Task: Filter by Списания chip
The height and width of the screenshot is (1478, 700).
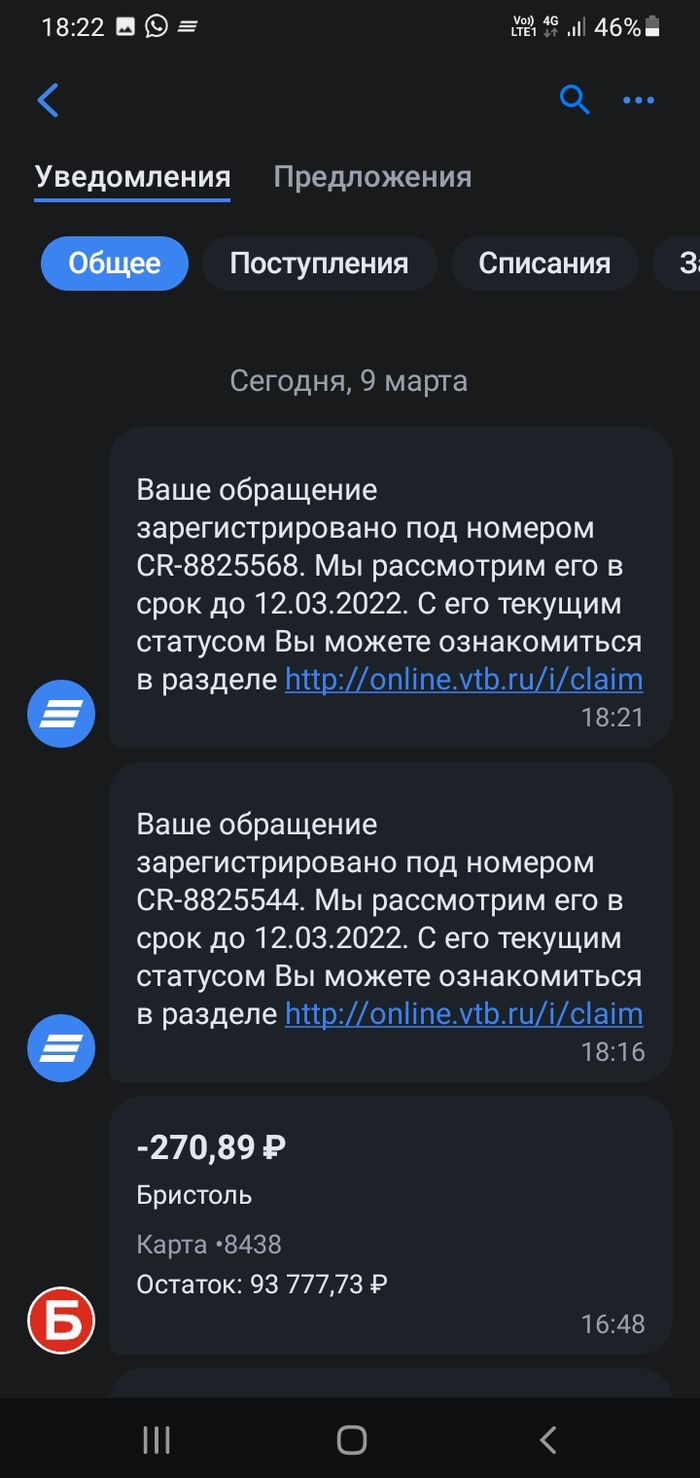Action: coord(544,263)
